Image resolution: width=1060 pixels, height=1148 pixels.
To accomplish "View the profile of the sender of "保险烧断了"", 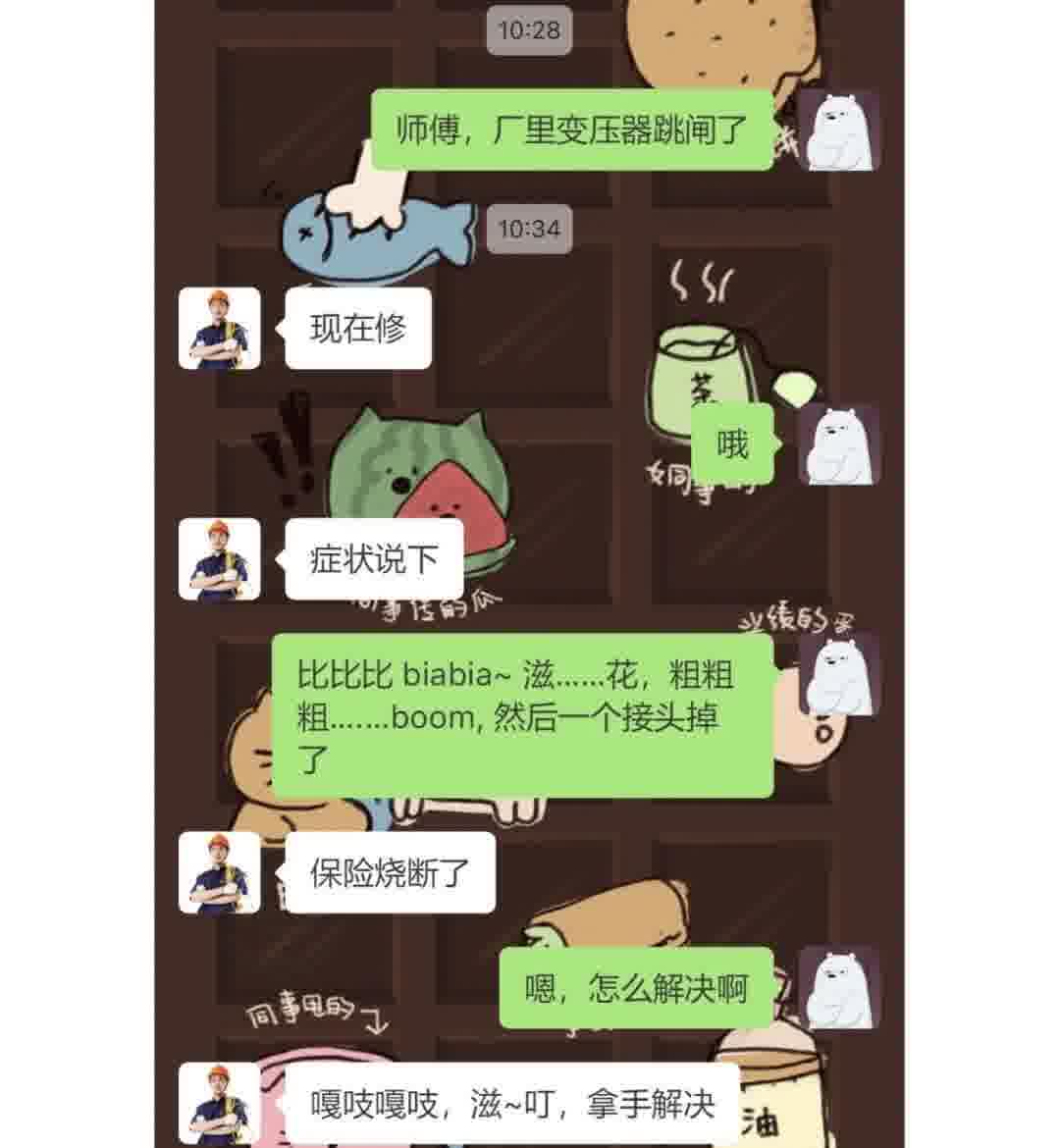I will coord(220,872).
